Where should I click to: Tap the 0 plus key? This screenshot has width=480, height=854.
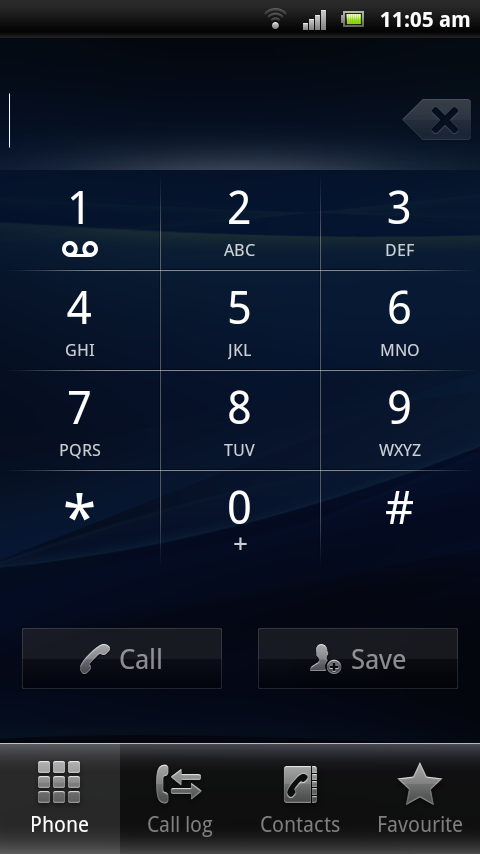point(240,518)
